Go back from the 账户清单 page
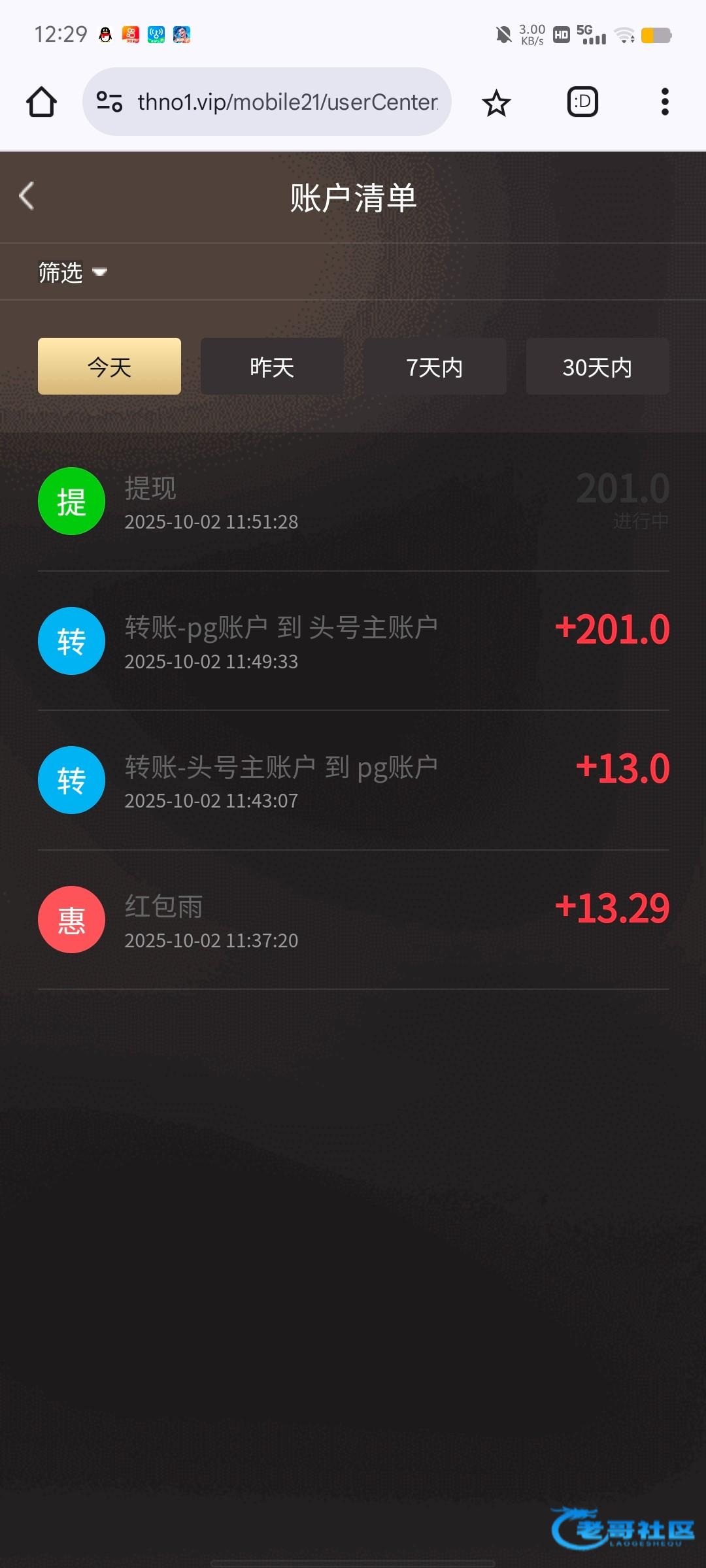 27,196
